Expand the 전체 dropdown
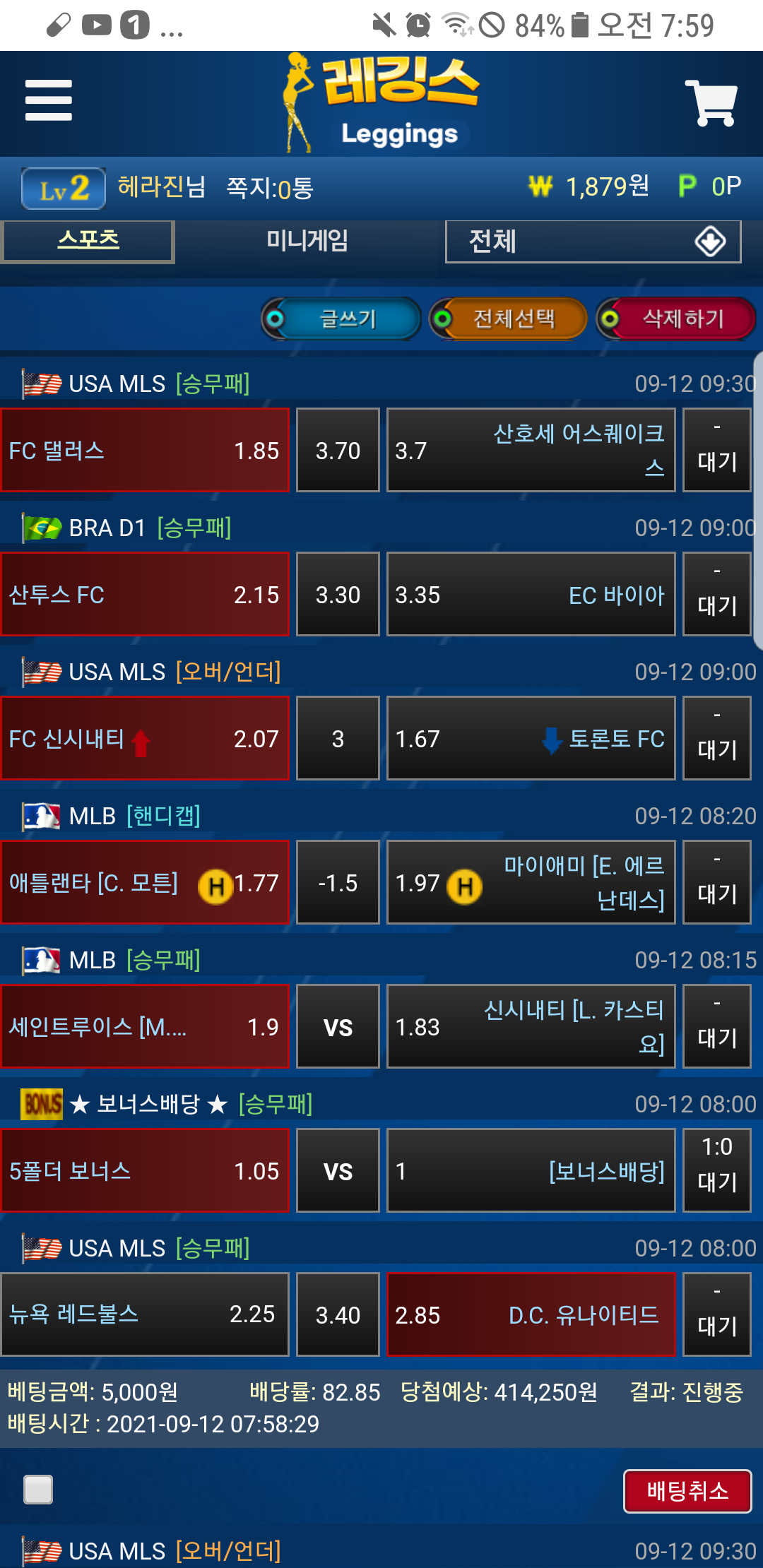 click(x=593, y=242)
